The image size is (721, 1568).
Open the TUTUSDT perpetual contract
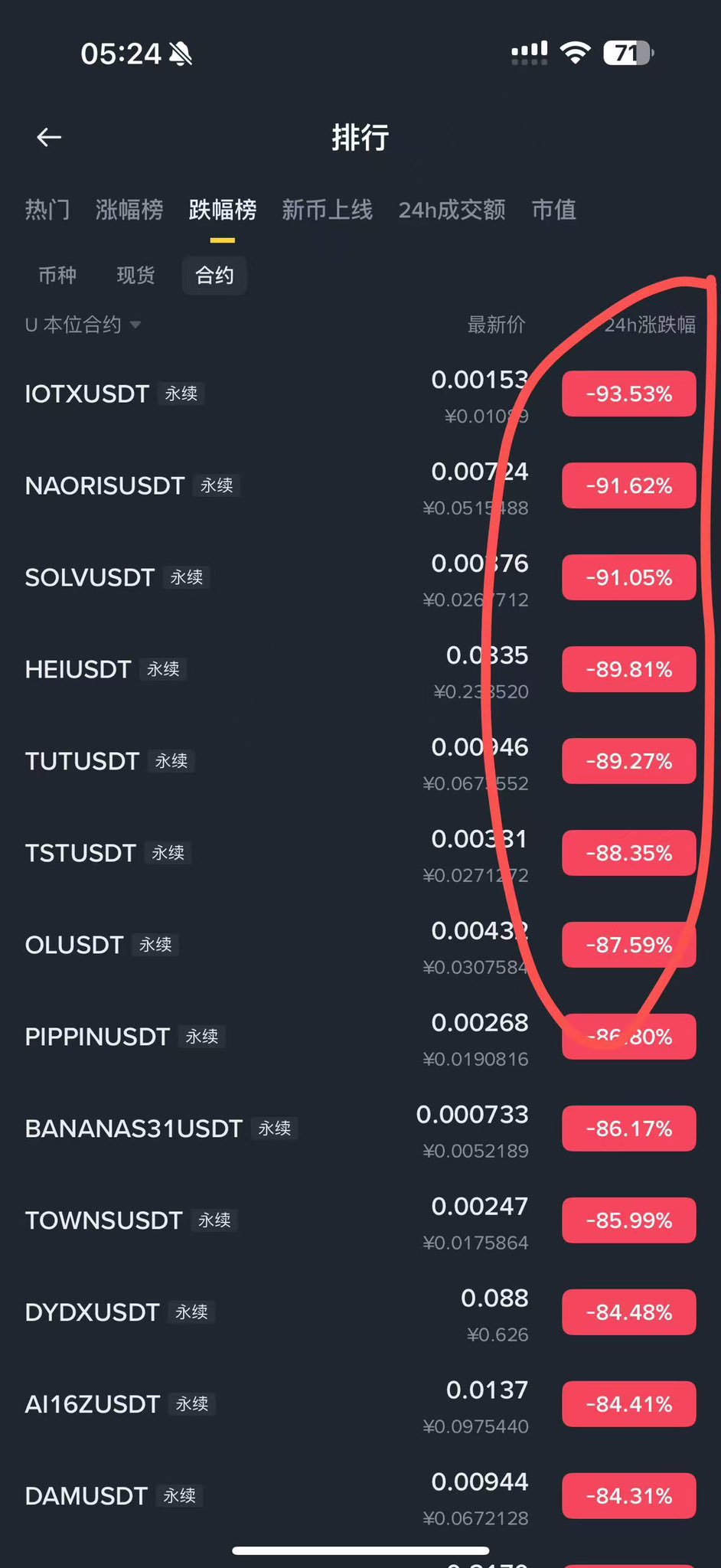(x=83, y=762)
